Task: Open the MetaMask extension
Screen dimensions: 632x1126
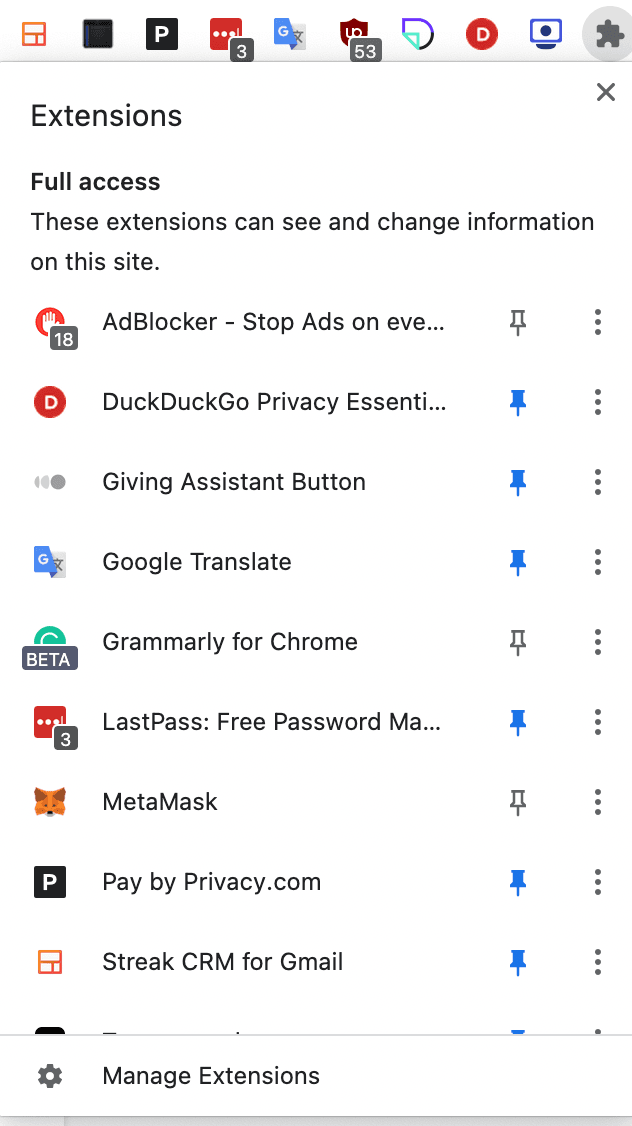Action: (x=160, y=802)
